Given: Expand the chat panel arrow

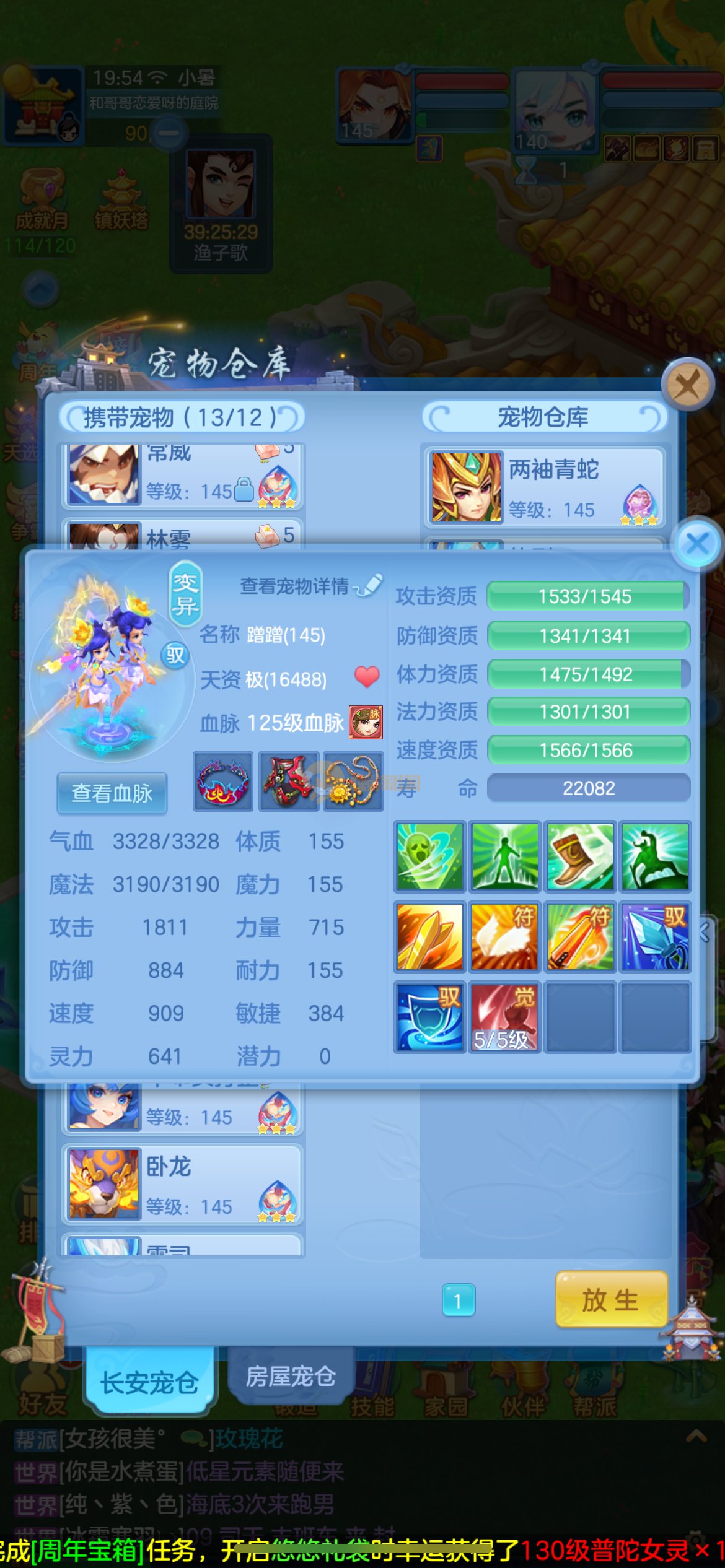Looking at the screenshot, I should pos(696,1436).
